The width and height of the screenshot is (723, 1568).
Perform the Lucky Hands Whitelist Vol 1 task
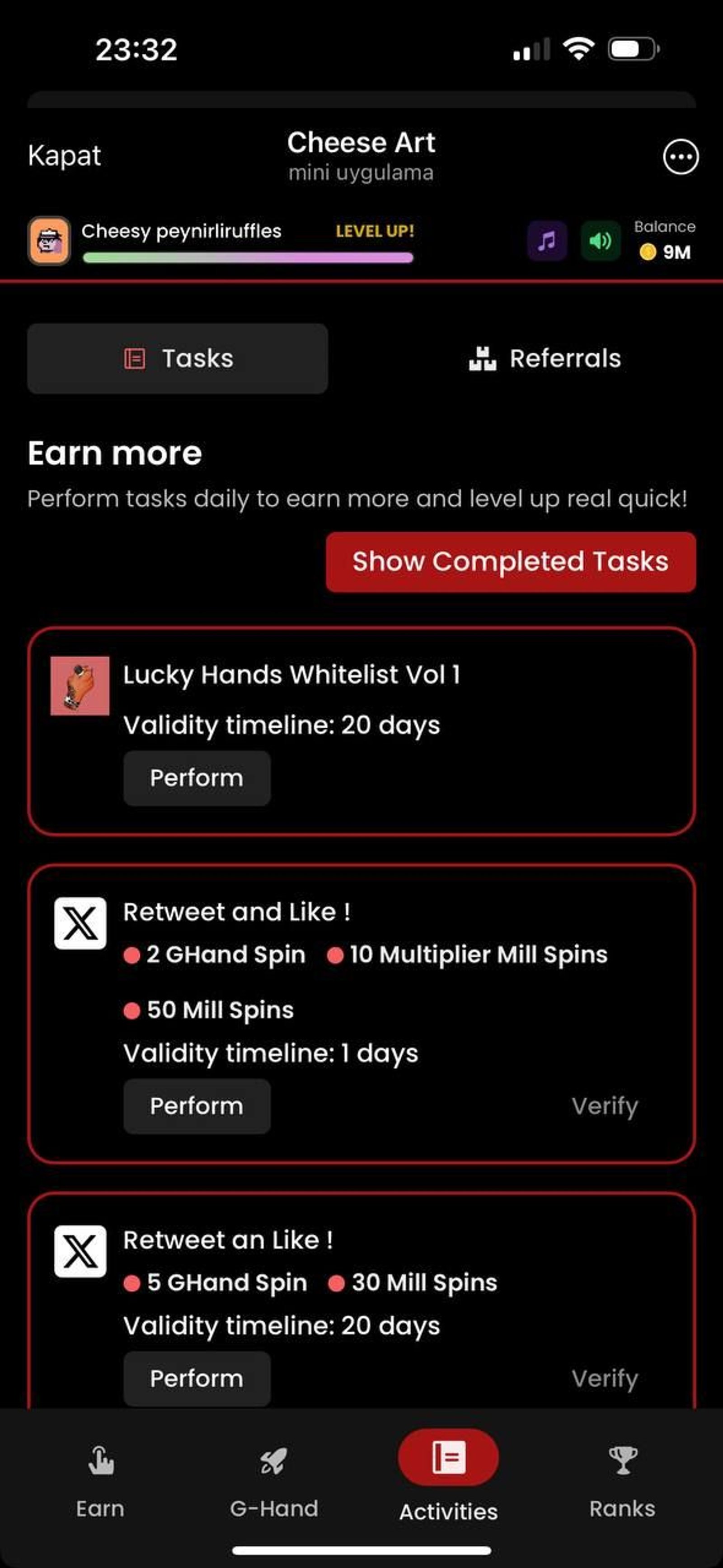coord(197,778)
